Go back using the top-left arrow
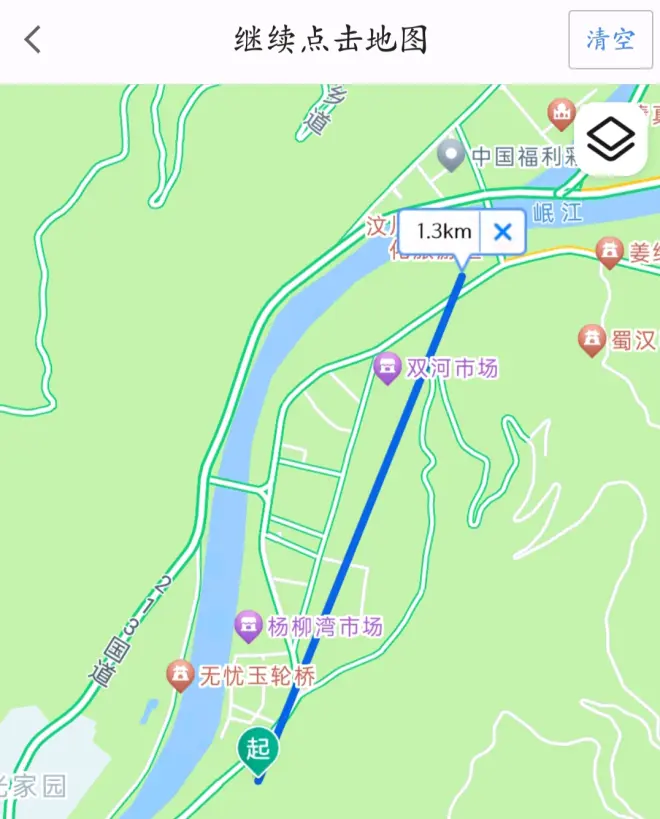 34,40
